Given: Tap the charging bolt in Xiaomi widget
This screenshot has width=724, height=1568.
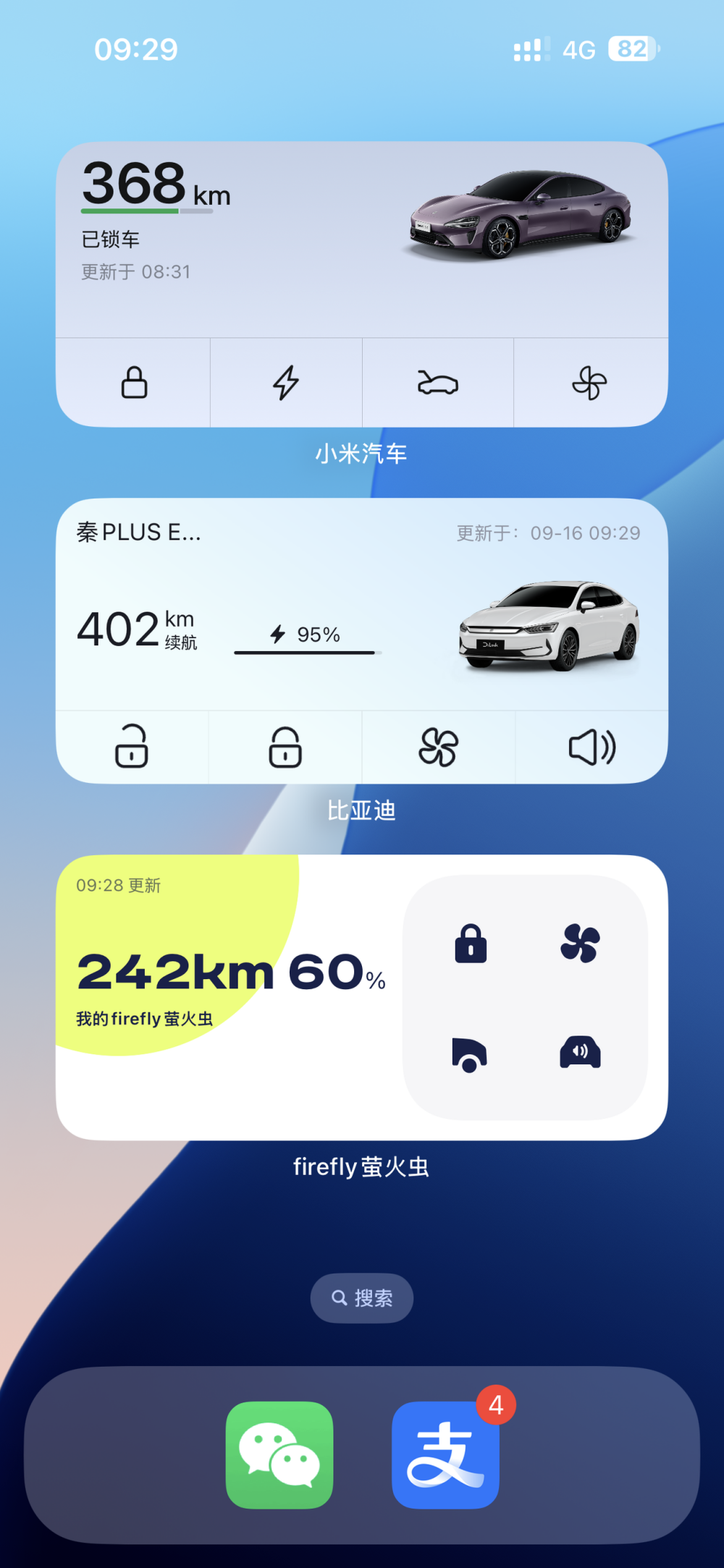Looking at the screenshot, I should pos(286,383).
